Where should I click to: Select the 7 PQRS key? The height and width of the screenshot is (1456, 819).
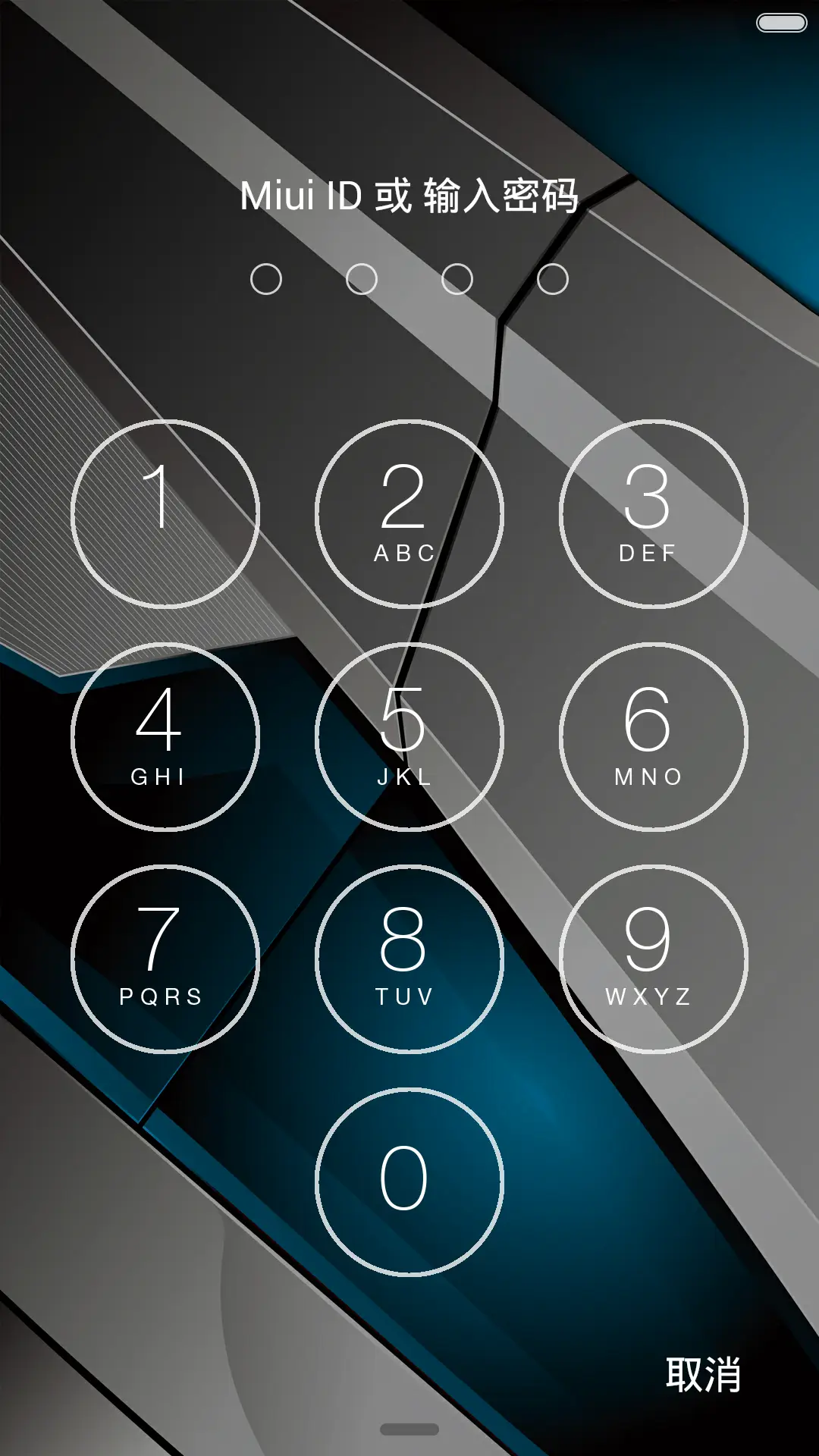click(x=165, y=959)
